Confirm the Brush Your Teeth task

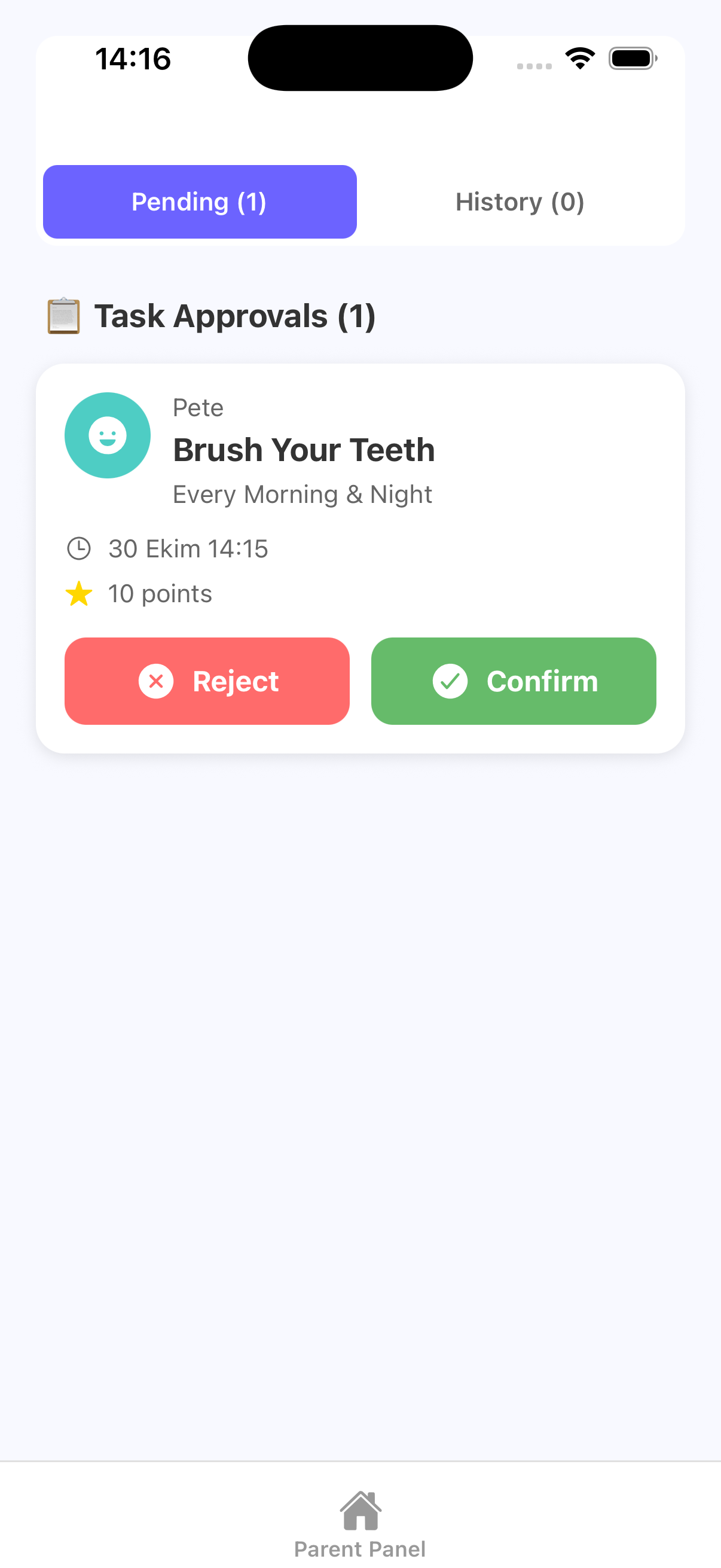514,681
